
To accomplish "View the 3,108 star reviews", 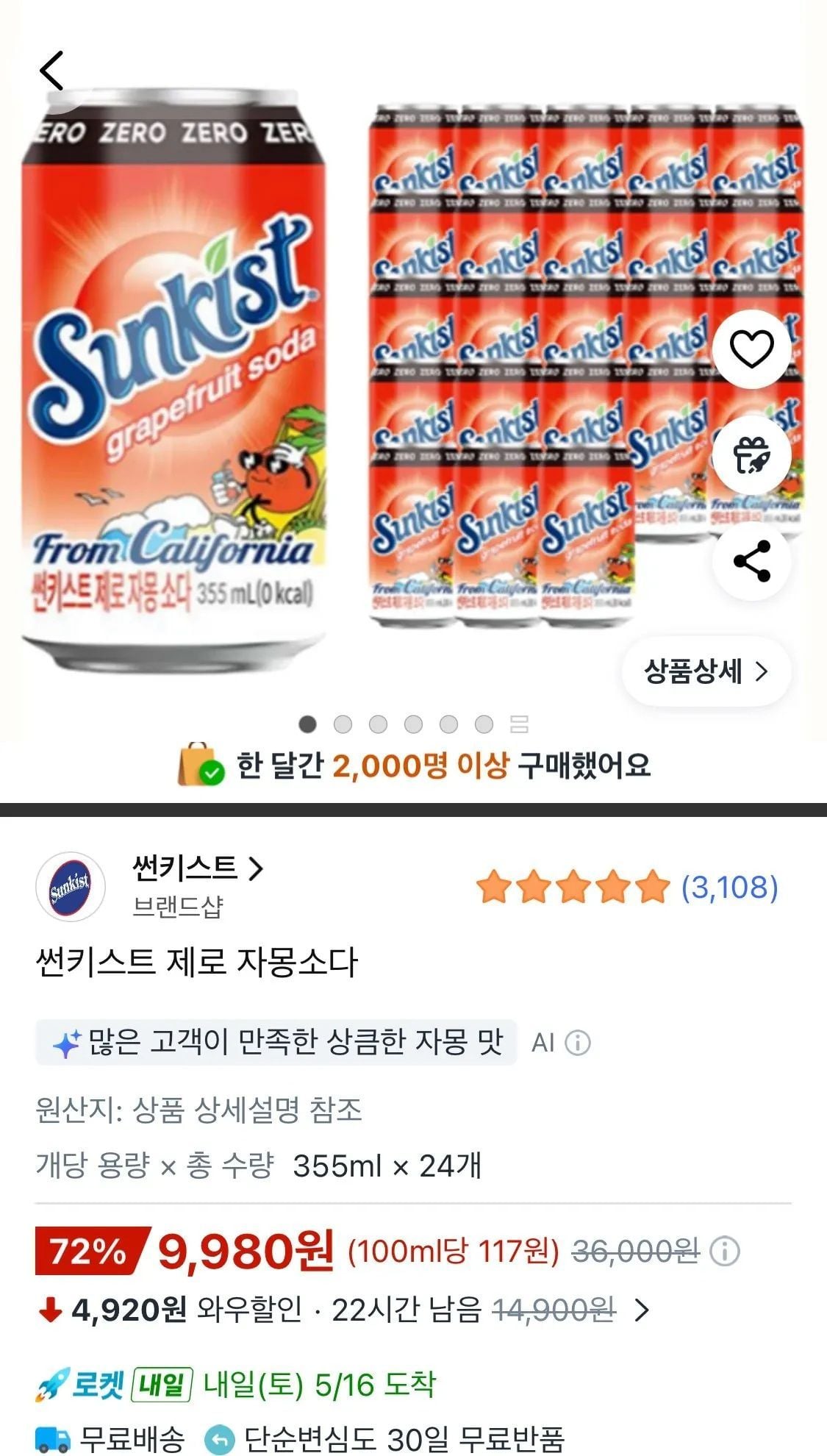I will [x=627, y=887].
